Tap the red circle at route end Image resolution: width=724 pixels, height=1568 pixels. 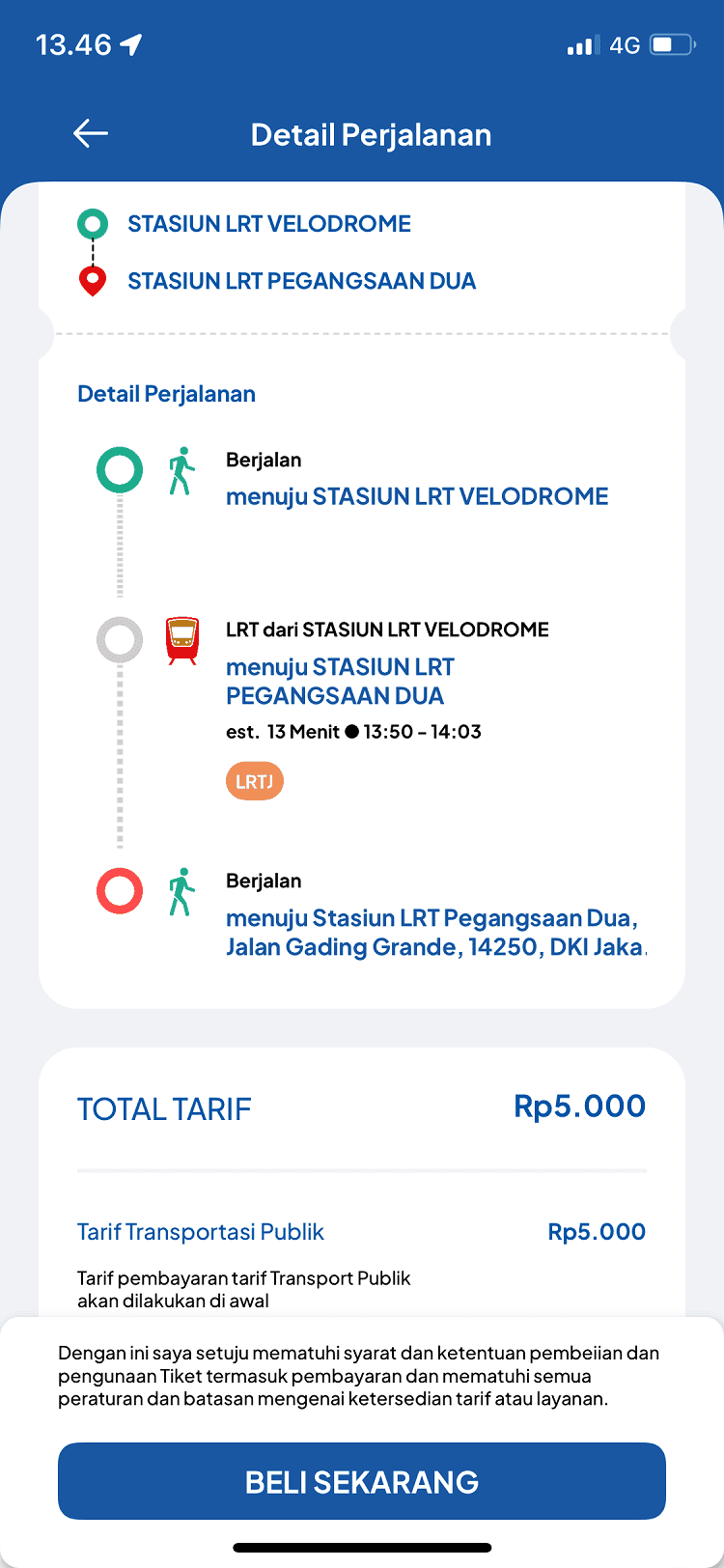[x=119, y=892]
